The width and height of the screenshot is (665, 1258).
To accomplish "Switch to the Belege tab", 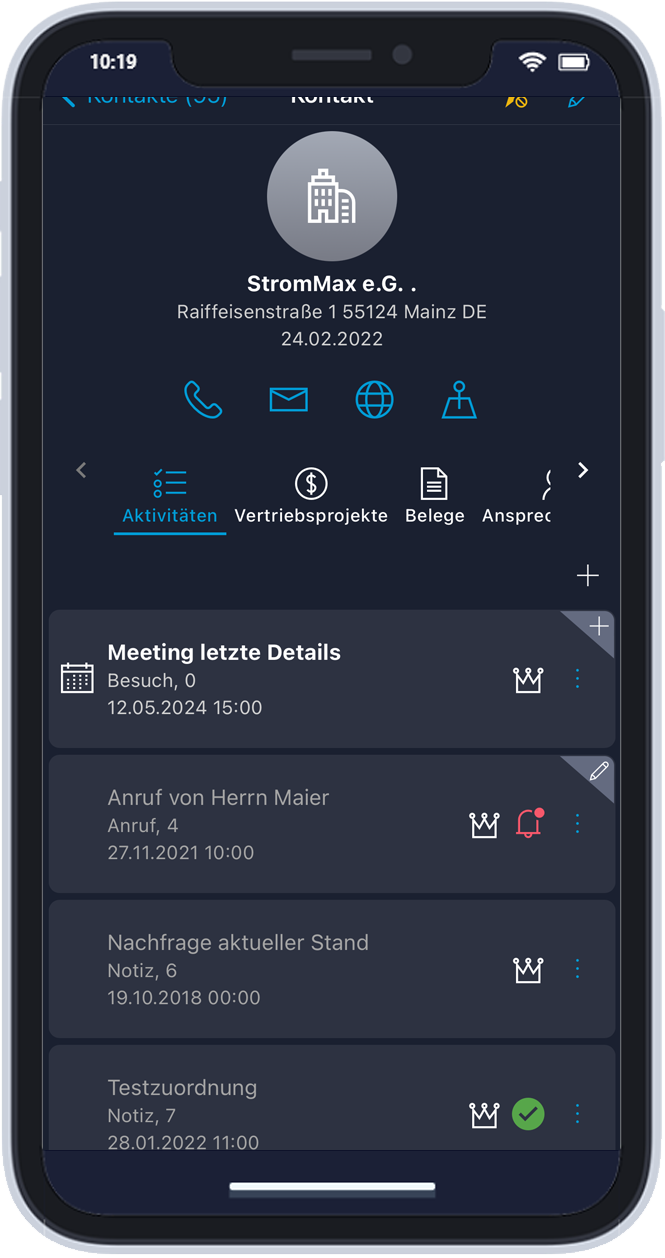I will (434, 497).
